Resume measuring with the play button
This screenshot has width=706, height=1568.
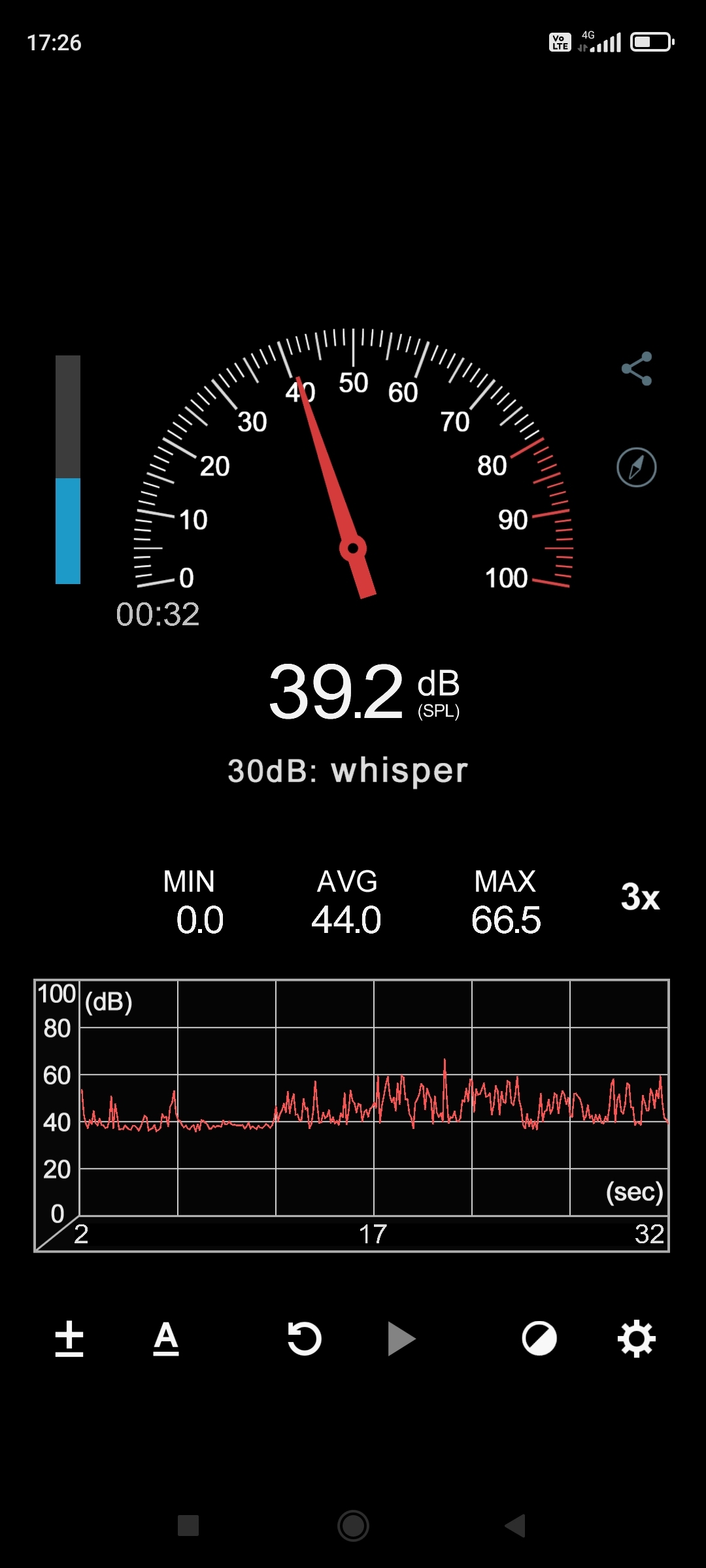click(401, 1339)
